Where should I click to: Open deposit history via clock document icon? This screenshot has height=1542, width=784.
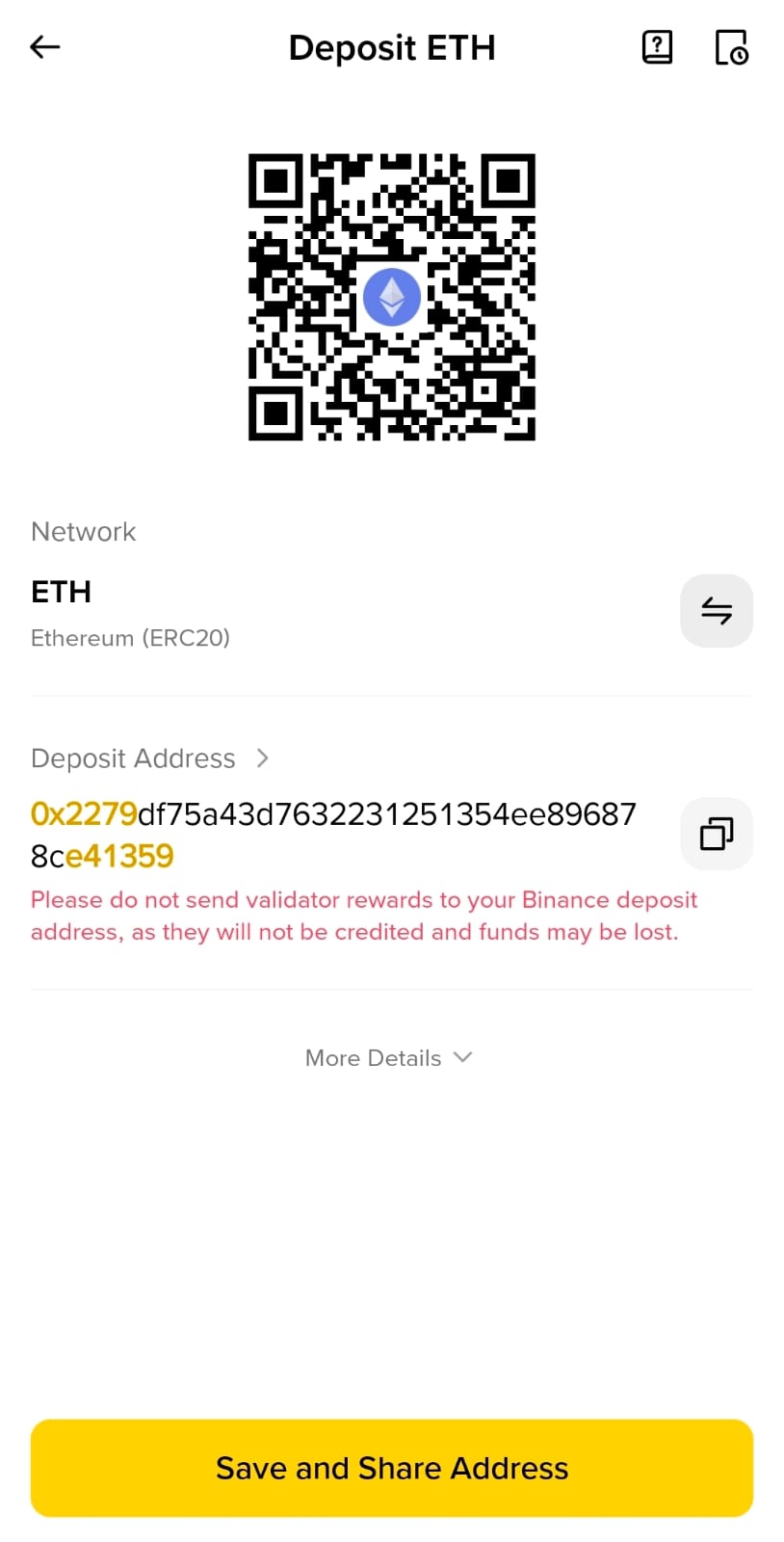(x=731, y=46)
